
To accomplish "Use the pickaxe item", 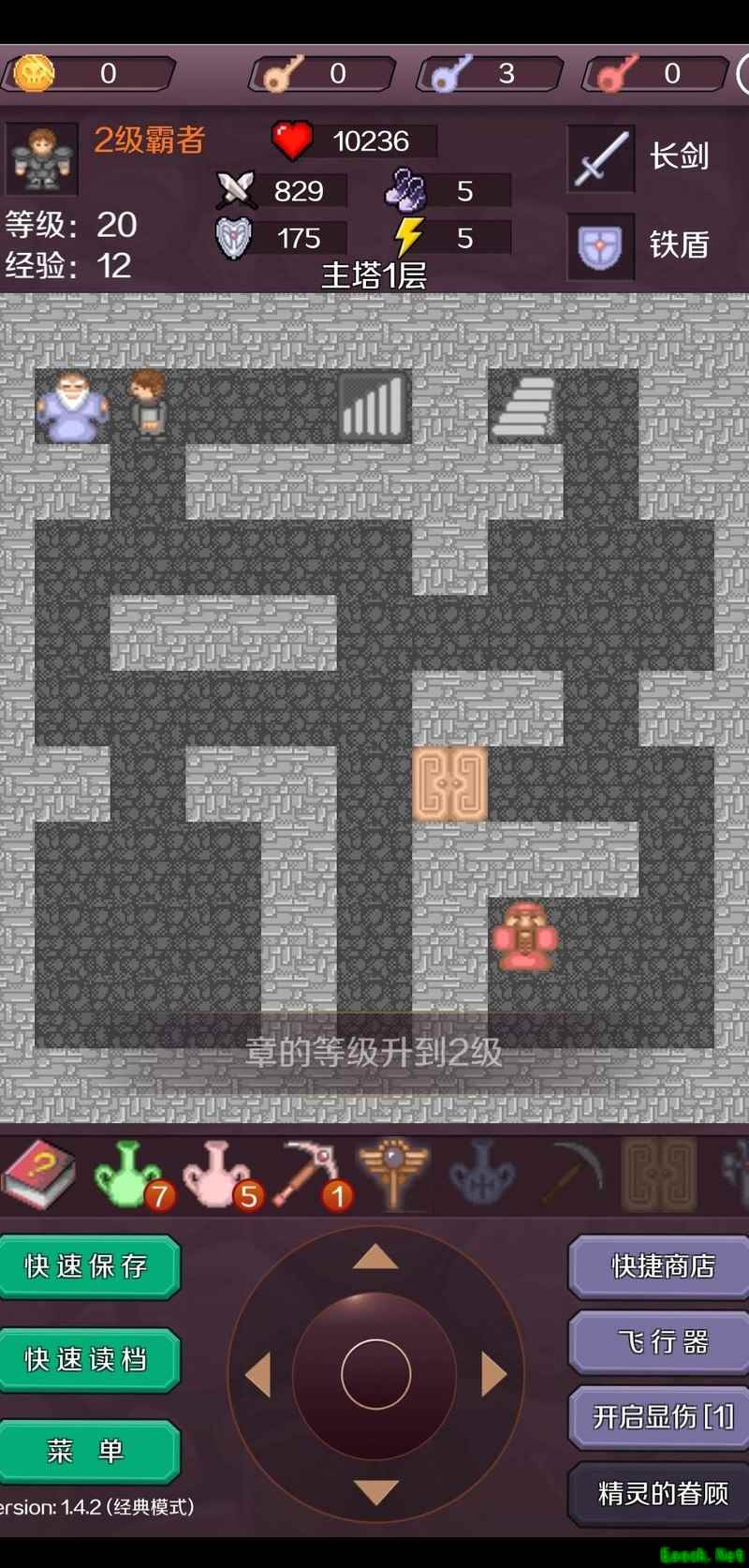I will (307, 1174).
